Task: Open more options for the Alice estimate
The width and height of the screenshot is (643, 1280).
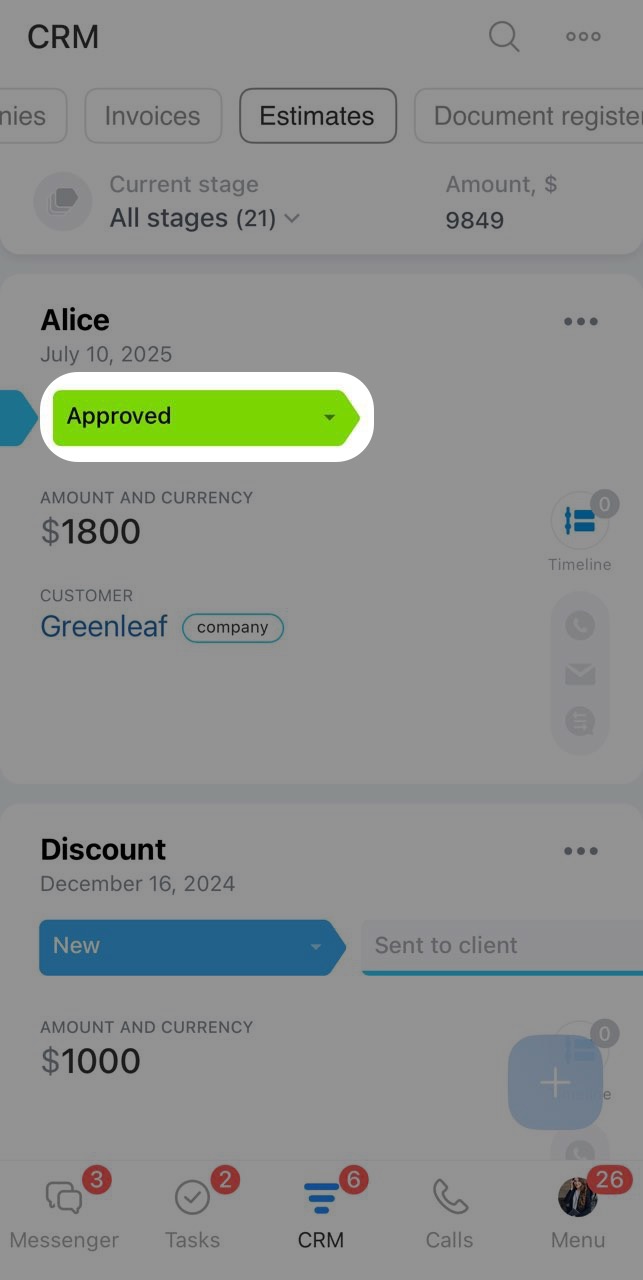Action: point(580,322)
